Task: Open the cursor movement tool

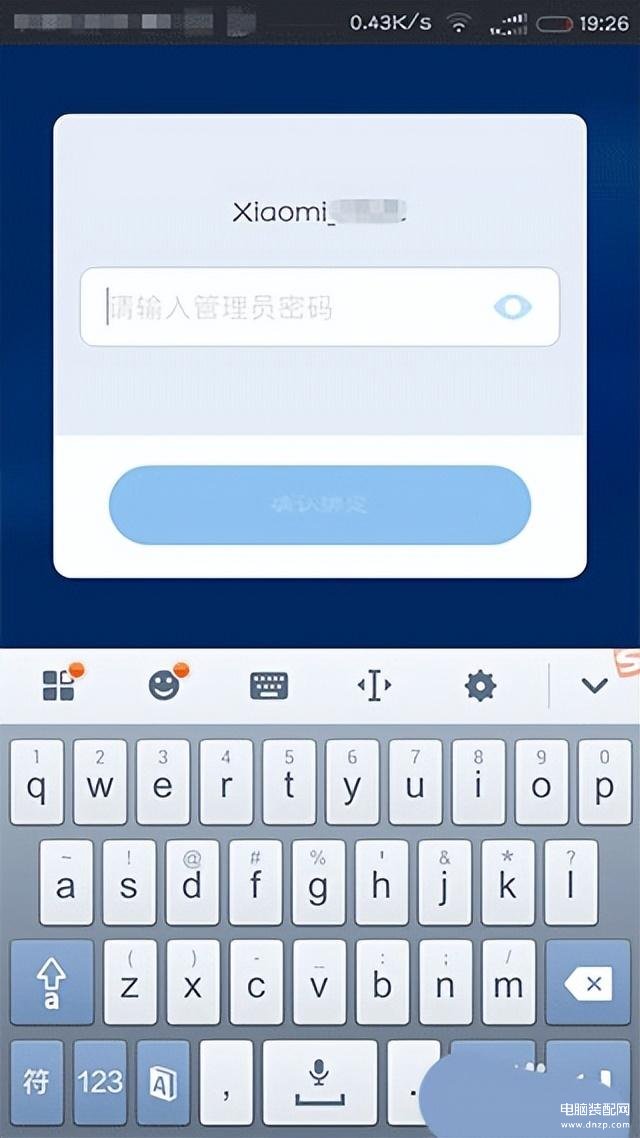Action: coord(374,685)
